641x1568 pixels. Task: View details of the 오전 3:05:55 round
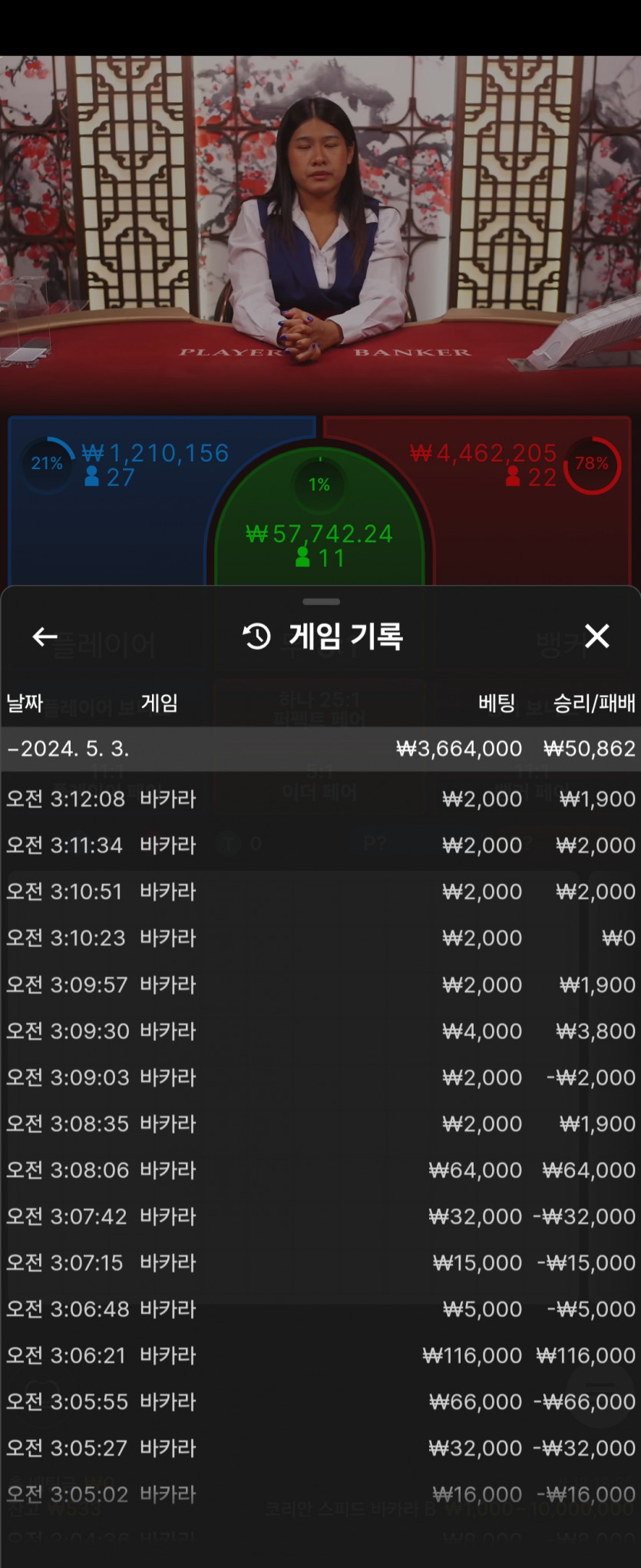pos(320,1402)
